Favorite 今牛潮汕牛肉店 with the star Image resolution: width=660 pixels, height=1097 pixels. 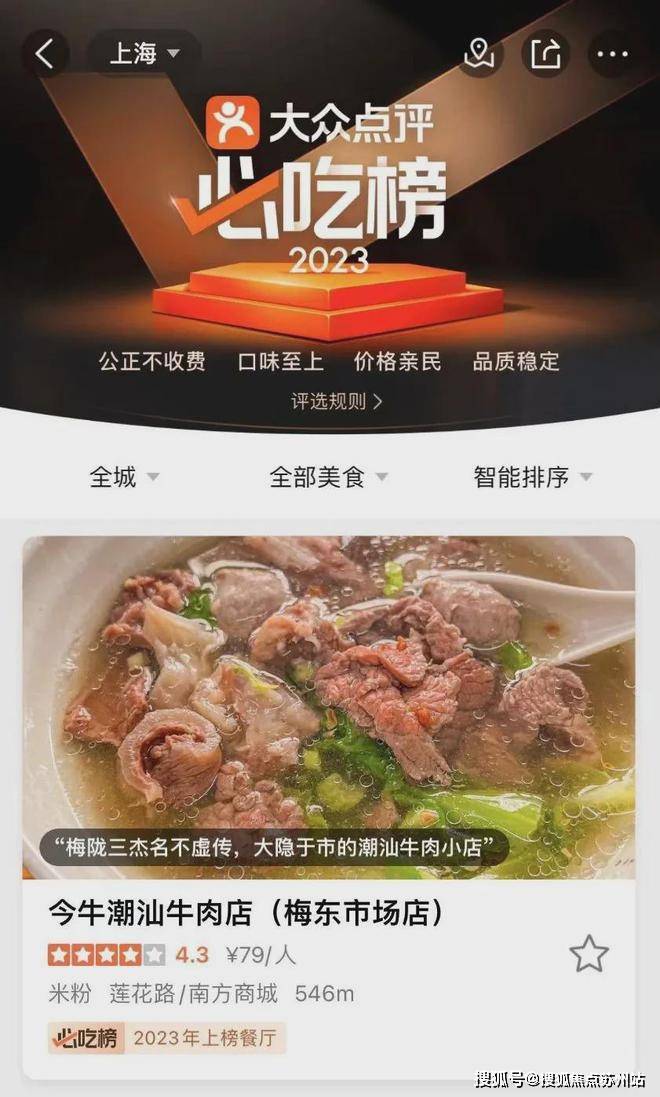(x=589, y=954)
